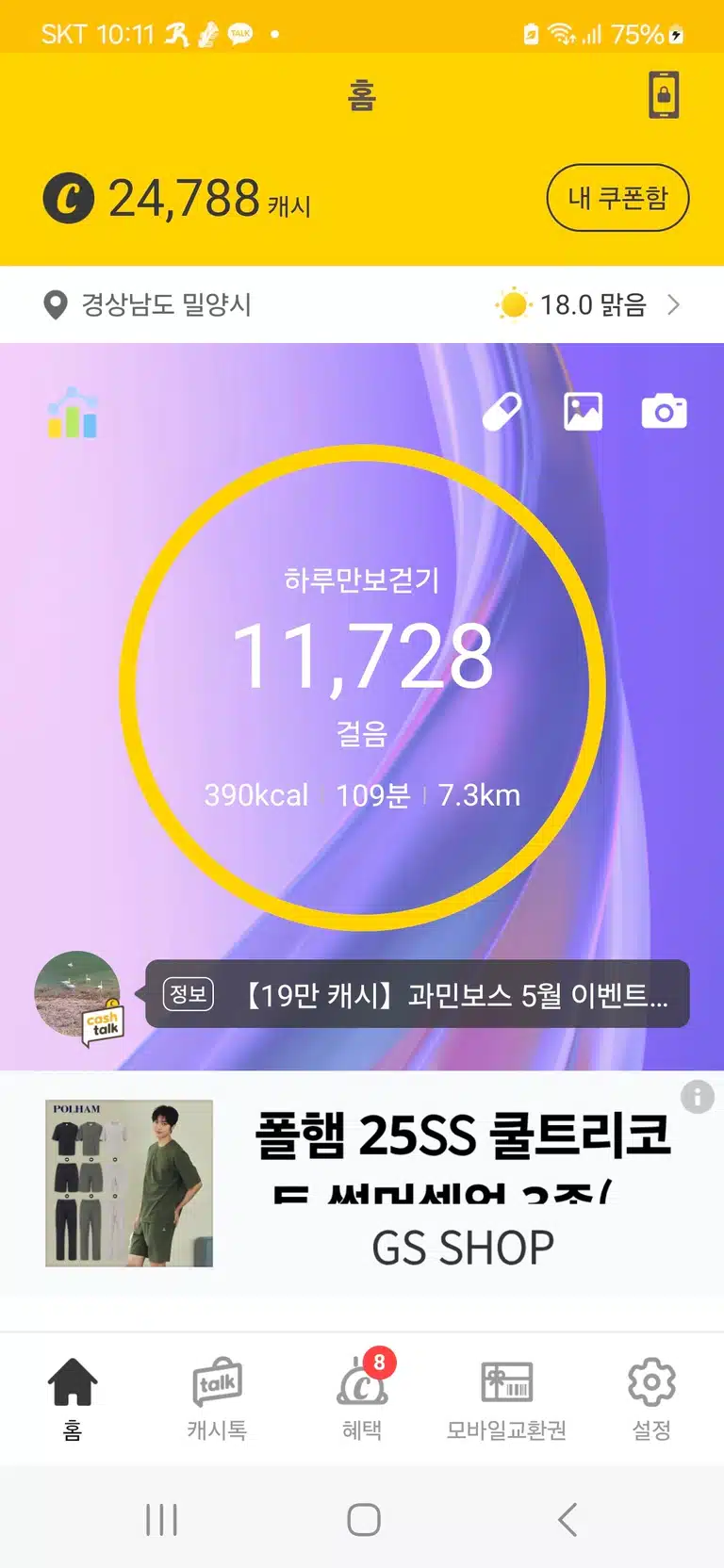The width and height of the screenshot is (724, 1568).
Task: Open the 과민보스 5월 이벤트 notice
Action: [418, 994]
